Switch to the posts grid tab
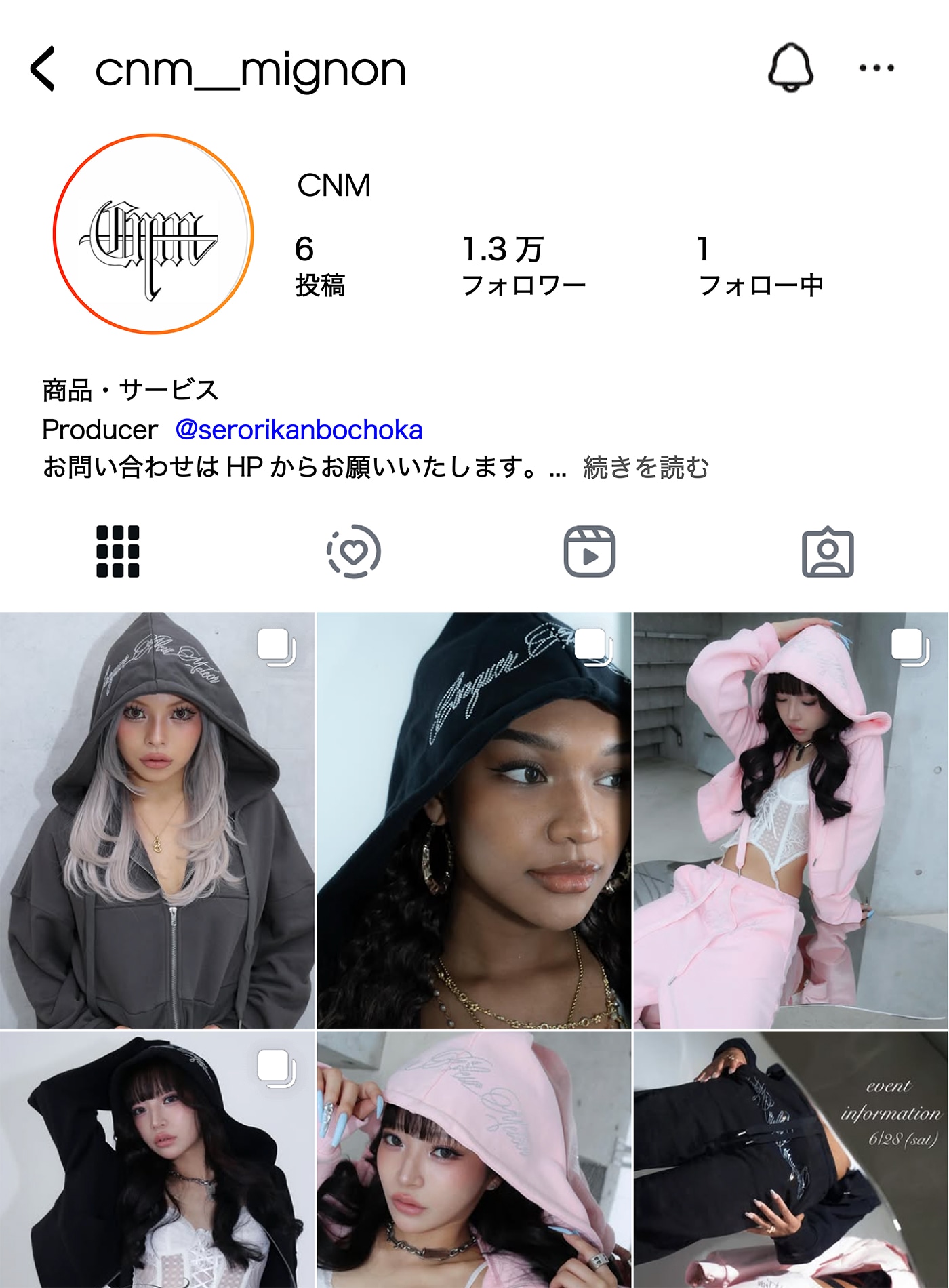The width and height of the screenshot is (949, 1288). (x=118, y=551)
